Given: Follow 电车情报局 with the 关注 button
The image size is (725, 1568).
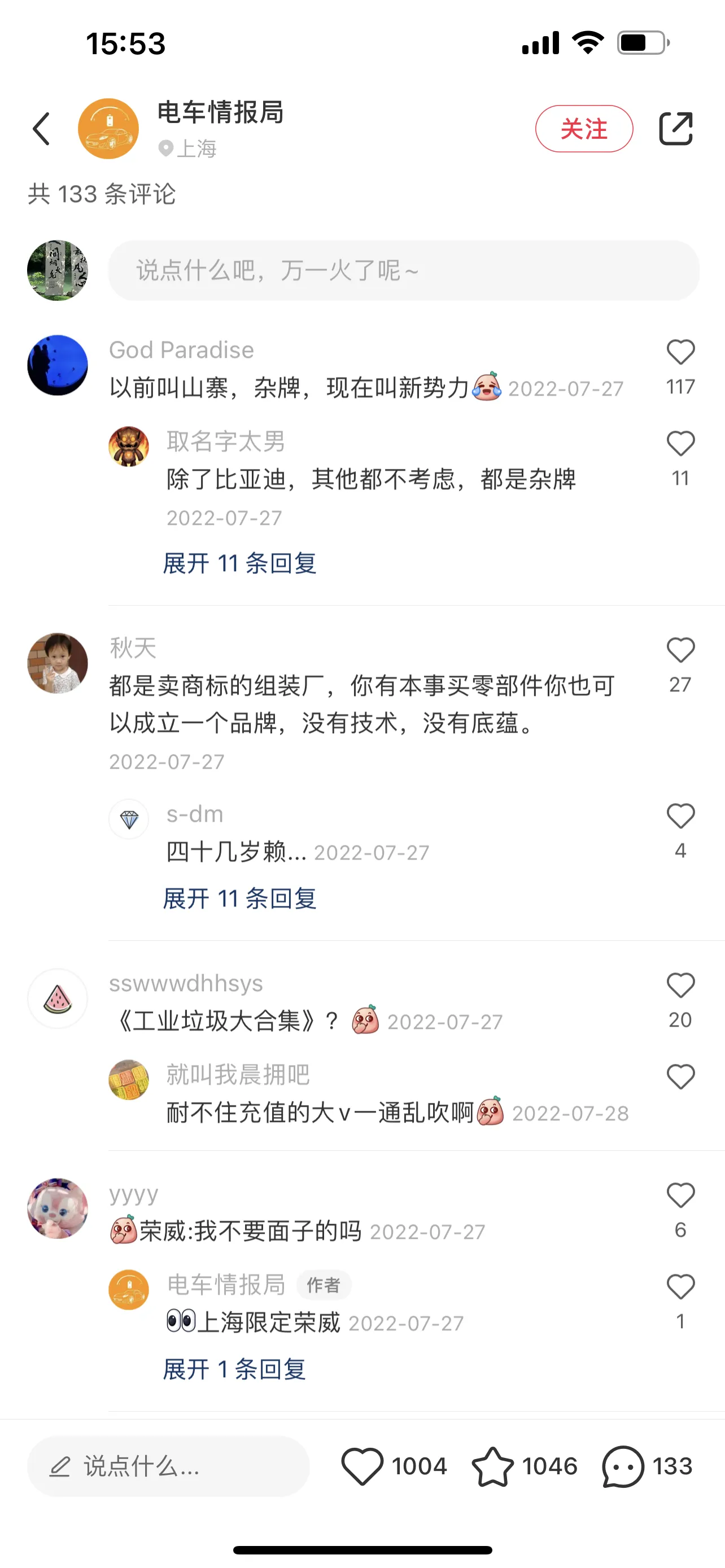Looking at the screenshot, I should point(583,129).
